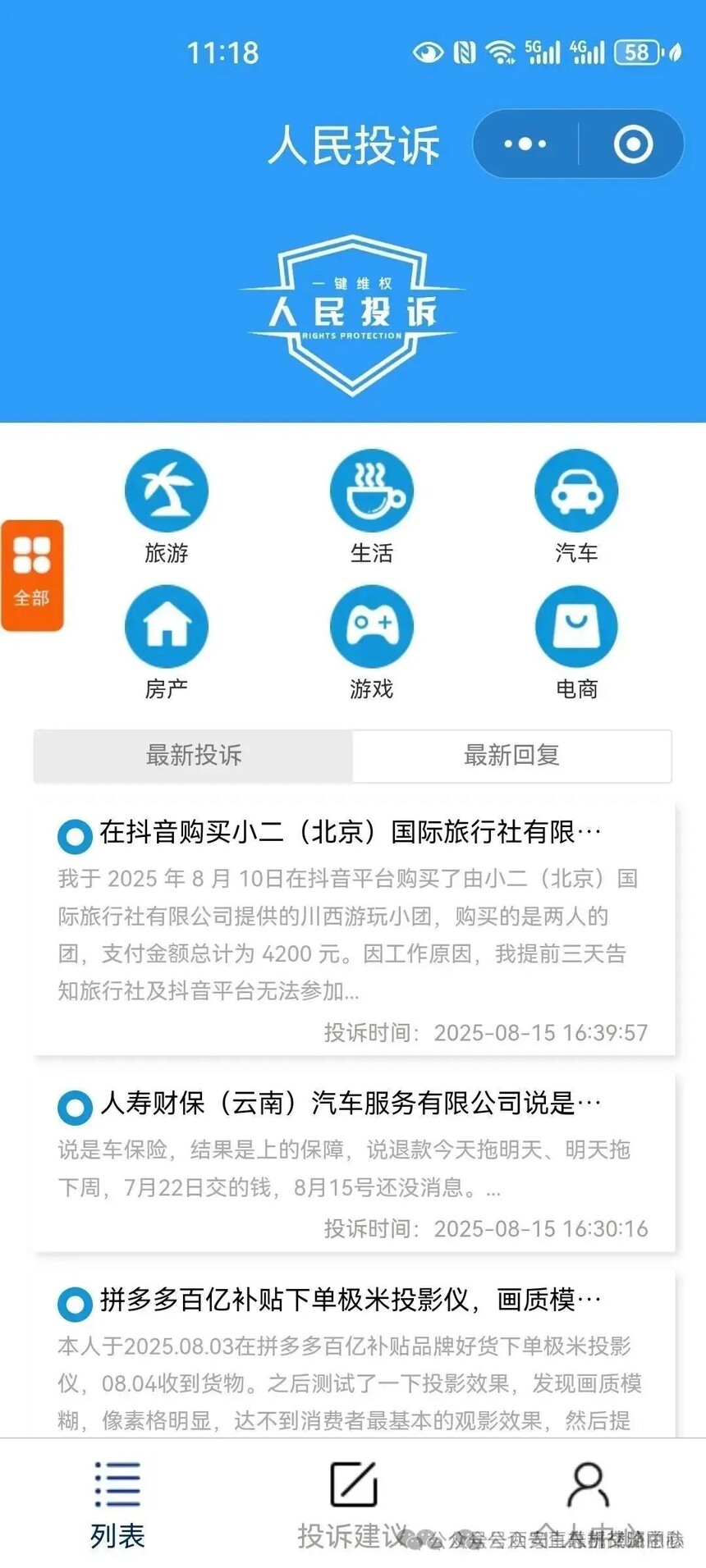This screenshot has width=706, height=1568.
Task: Switch to the 最新回复 tab
Action: click(511, 756)
